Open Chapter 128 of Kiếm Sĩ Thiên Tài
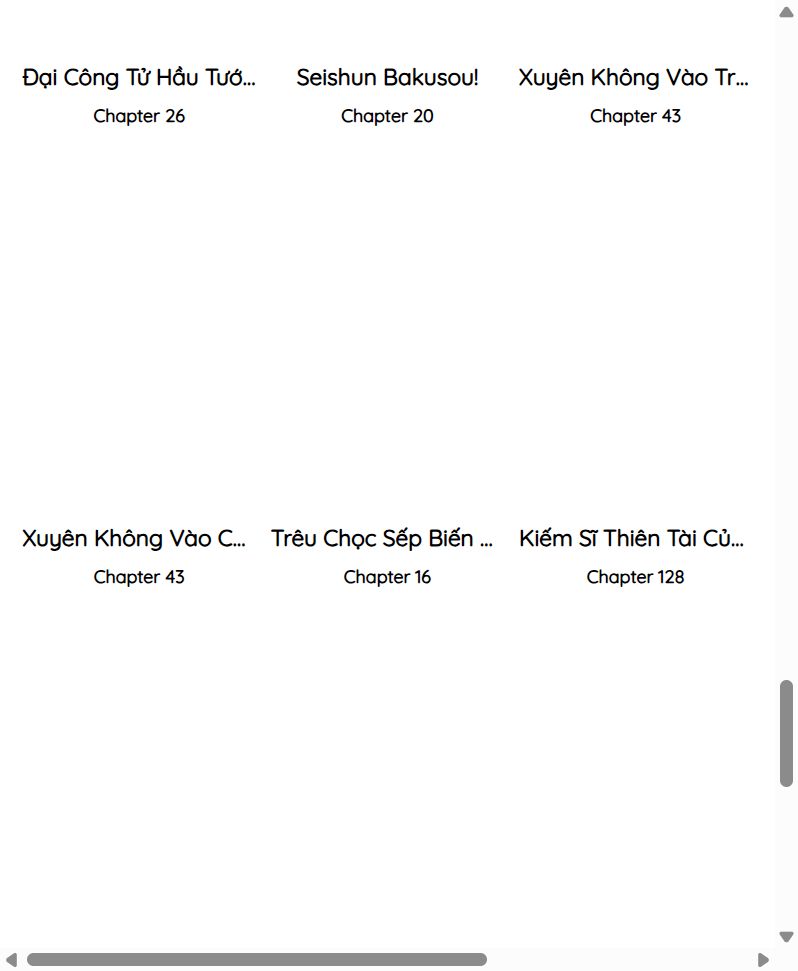Viewport: 798px width, 971px height. tap(635, 577)
